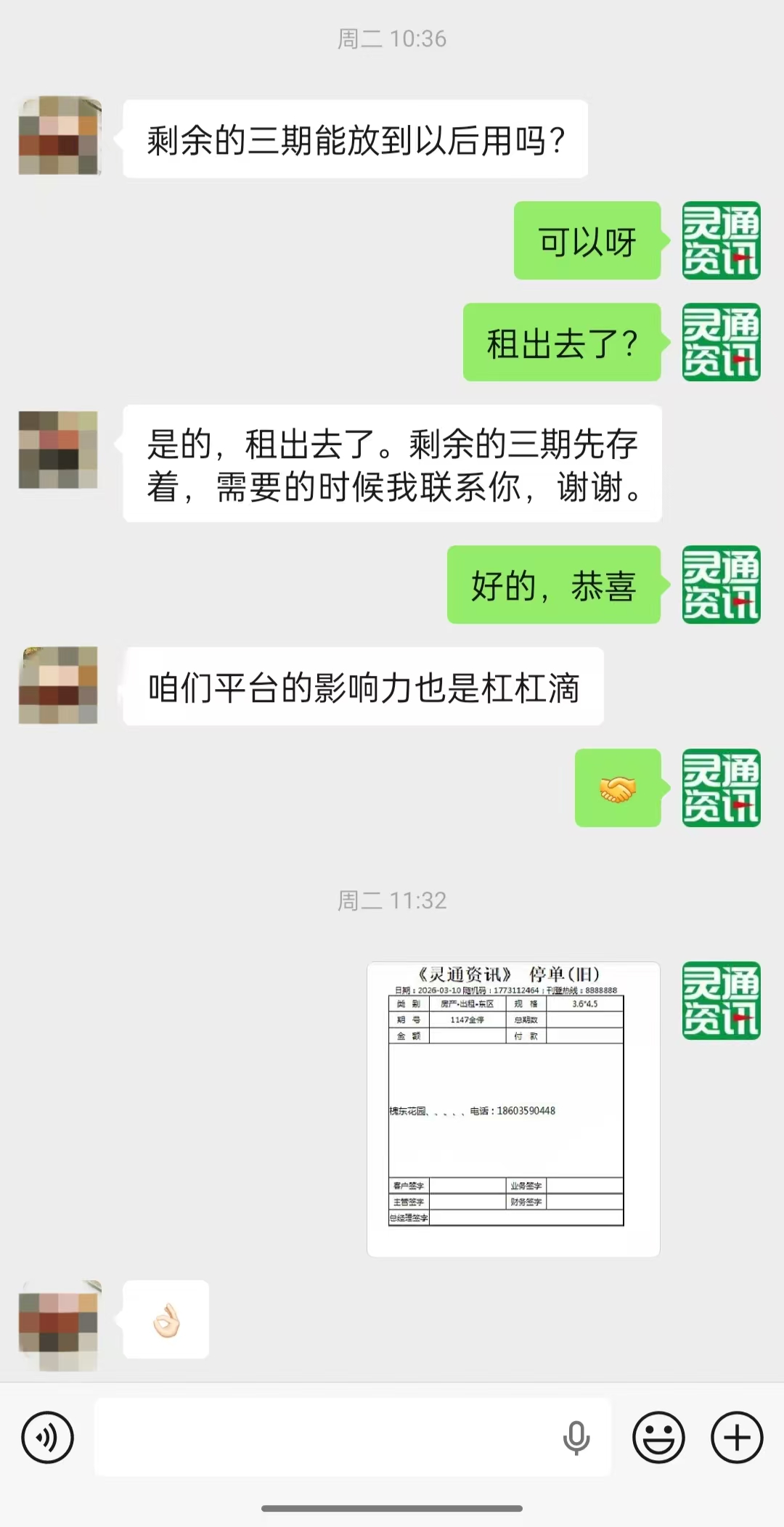The width and height of the screenshot is (784, 1527).
Task: Open the contact's avatar beside 剩余的三期能放到以后用吗
Action: [59, 137]
